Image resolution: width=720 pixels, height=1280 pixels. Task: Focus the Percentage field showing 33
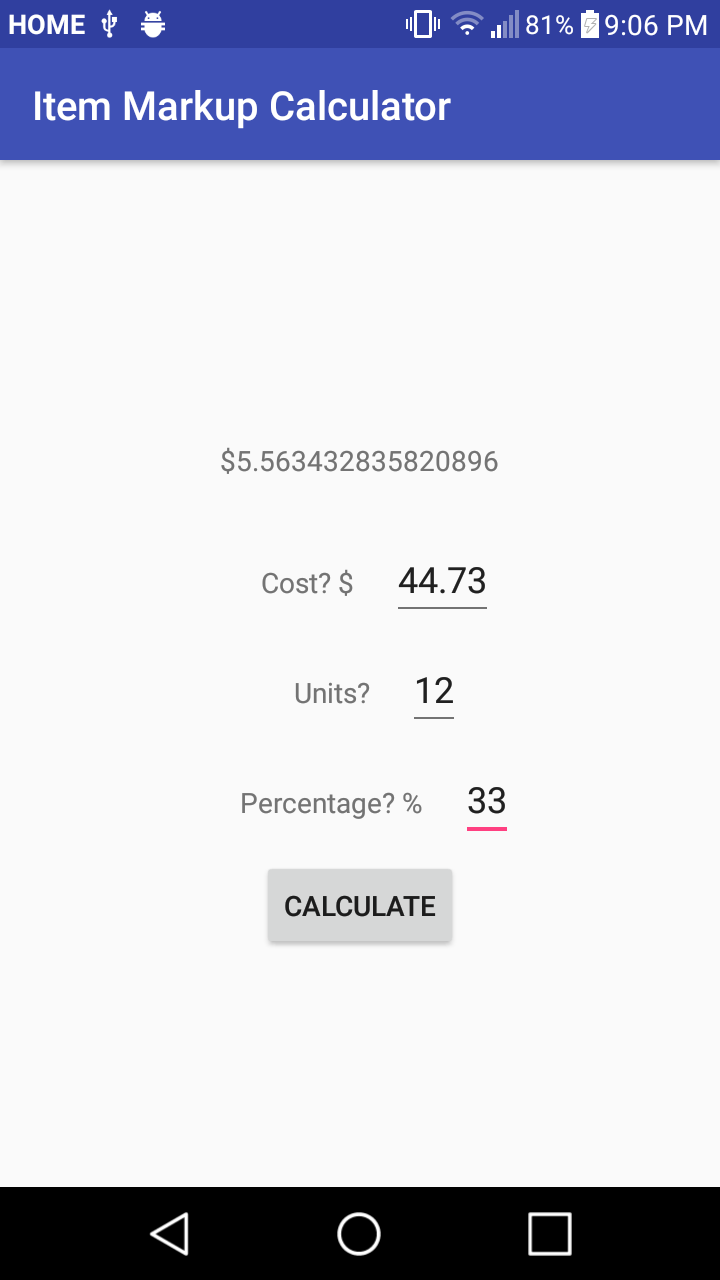[487, 801]
